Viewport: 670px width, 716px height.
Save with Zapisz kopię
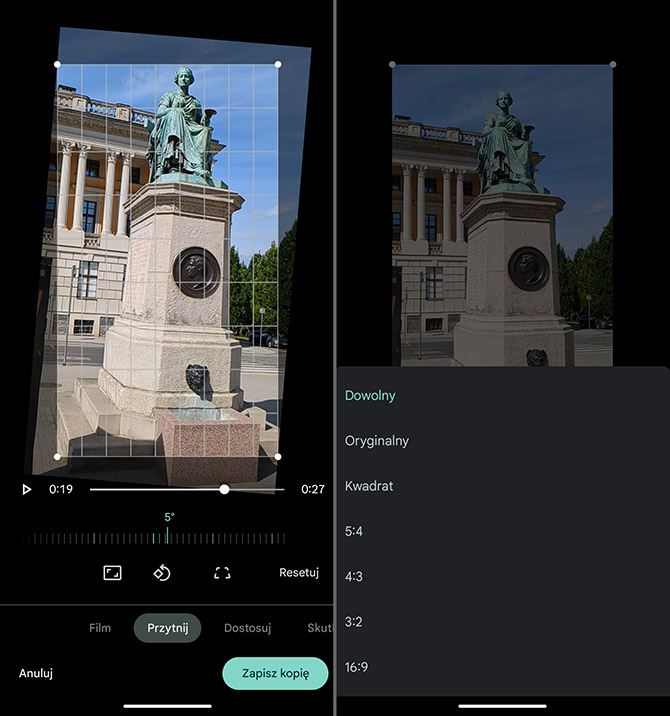[x=275, y=674]
